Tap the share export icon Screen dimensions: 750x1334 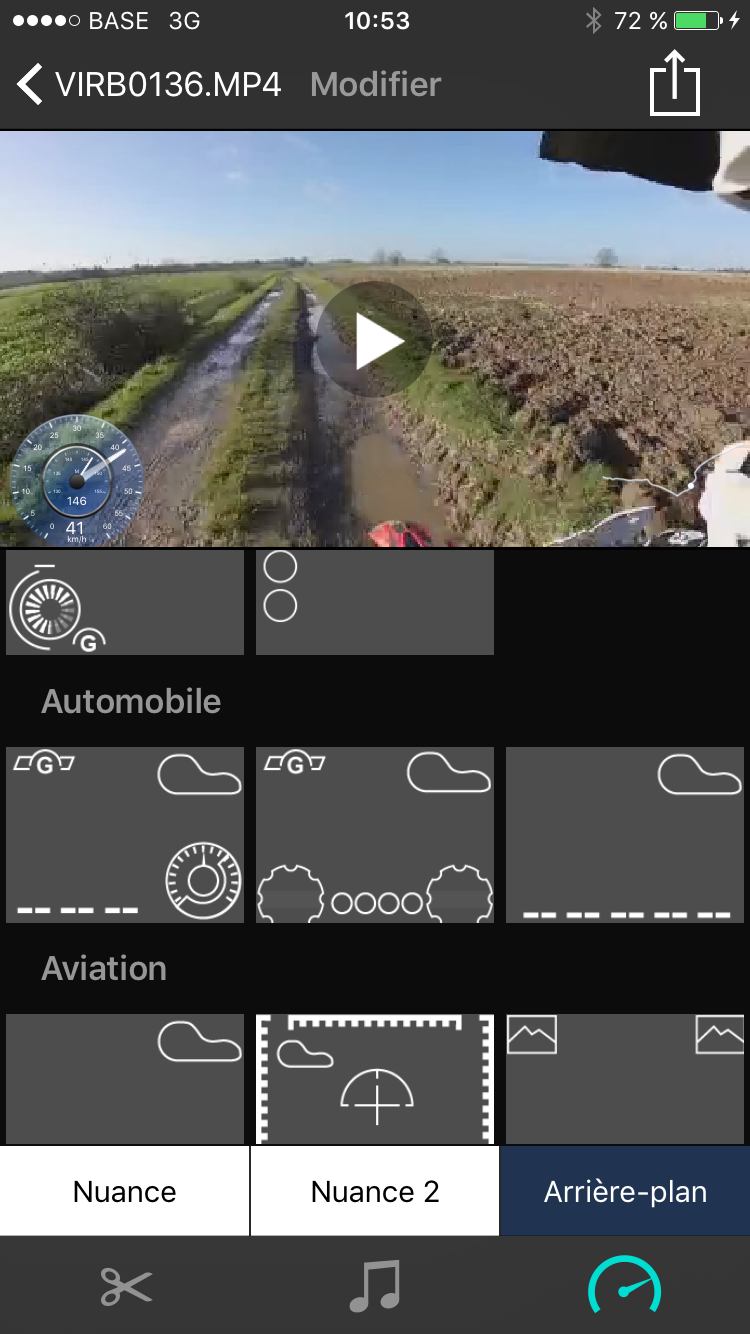click(x=675, y=83)
